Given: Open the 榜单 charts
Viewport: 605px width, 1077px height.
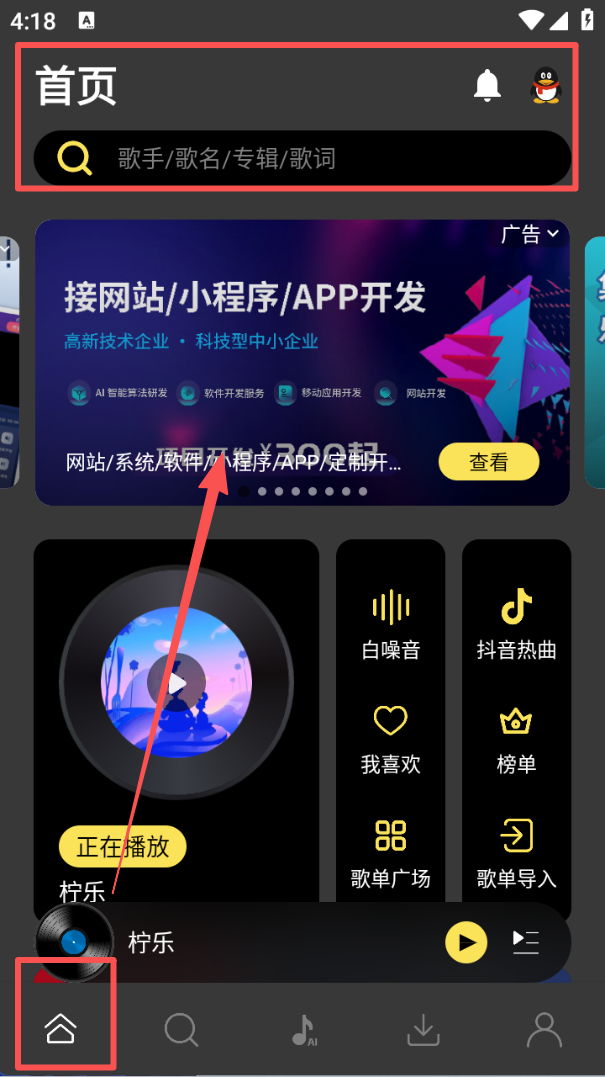Looking at the screenshot, I should coord(516,740).
